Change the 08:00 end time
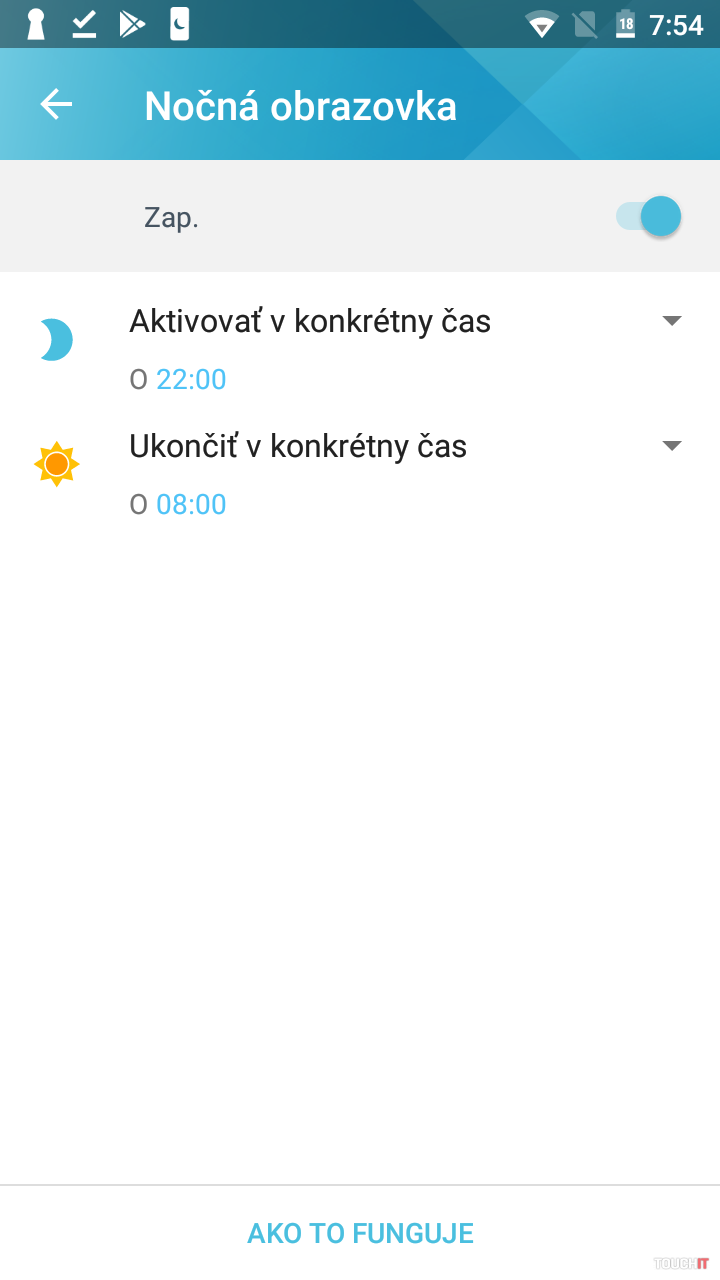Image resolution: width=720 pixels, height=1280 pixels. (x=191, y=504)
